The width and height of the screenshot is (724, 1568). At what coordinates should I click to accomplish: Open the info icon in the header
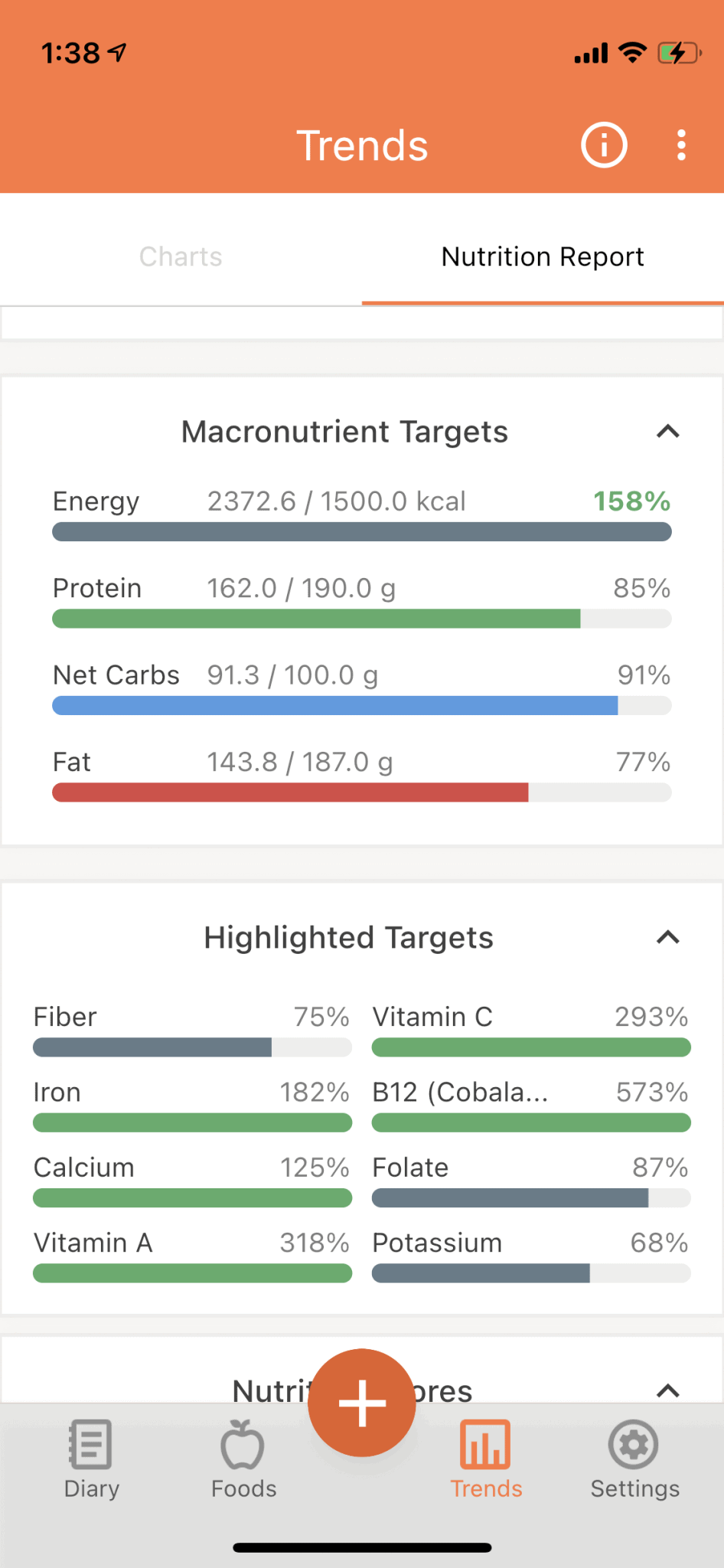point(604,145)
